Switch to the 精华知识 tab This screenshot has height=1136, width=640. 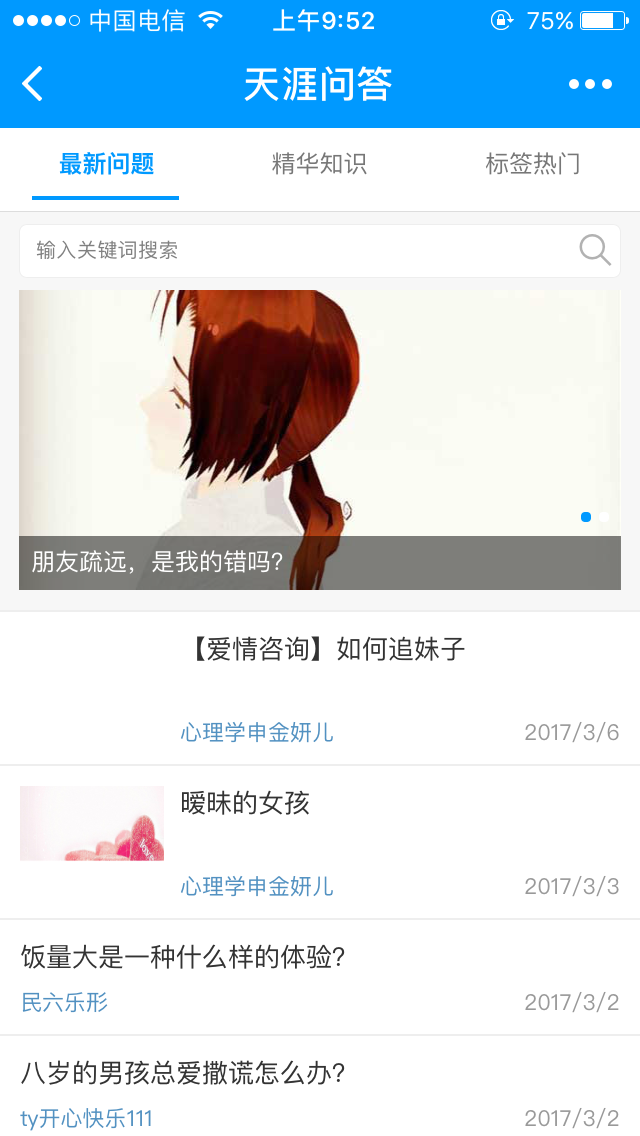click(x=319, y=164)
